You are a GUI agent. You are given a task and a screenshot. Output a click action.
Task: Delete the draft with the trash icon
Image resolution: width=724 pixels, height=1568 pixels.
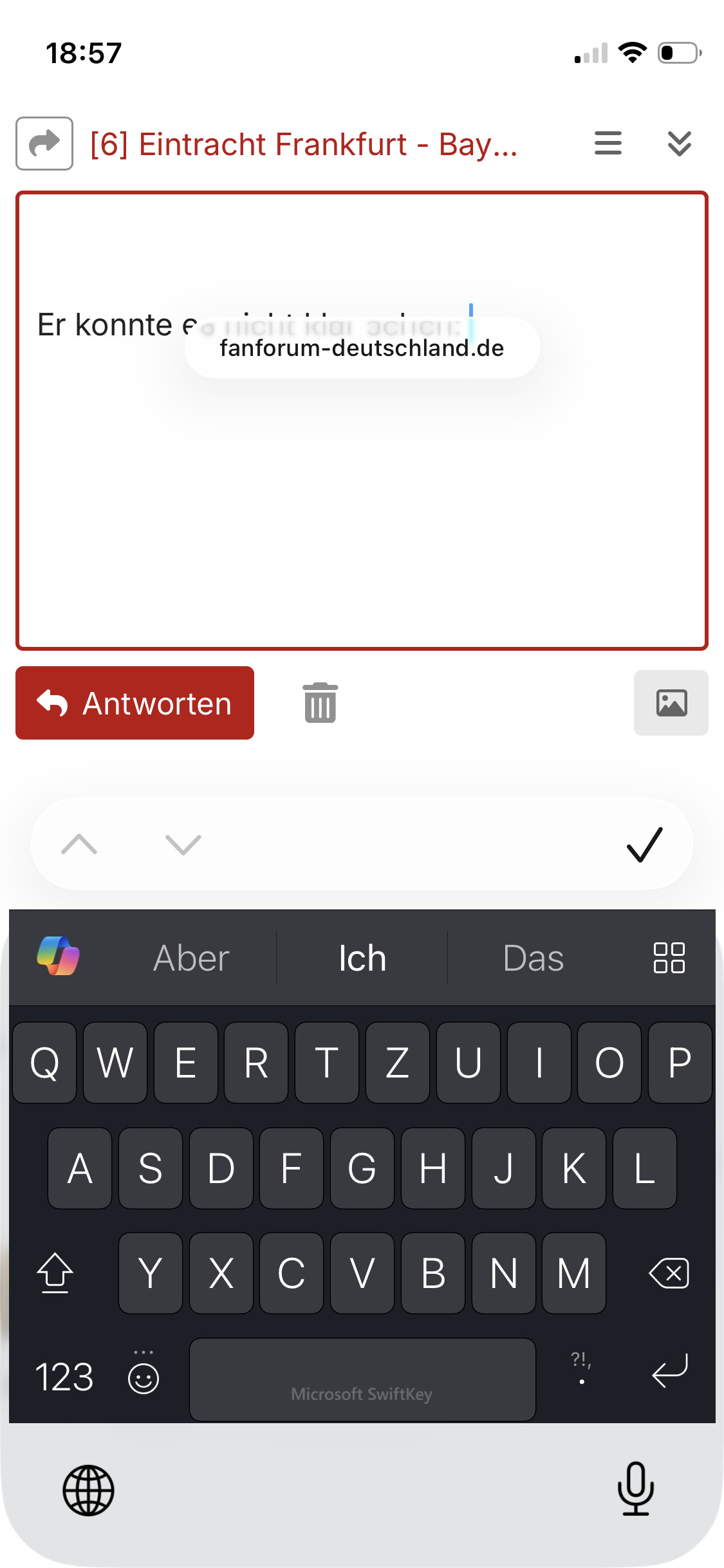pyautogui.click(x=320, y=703)
